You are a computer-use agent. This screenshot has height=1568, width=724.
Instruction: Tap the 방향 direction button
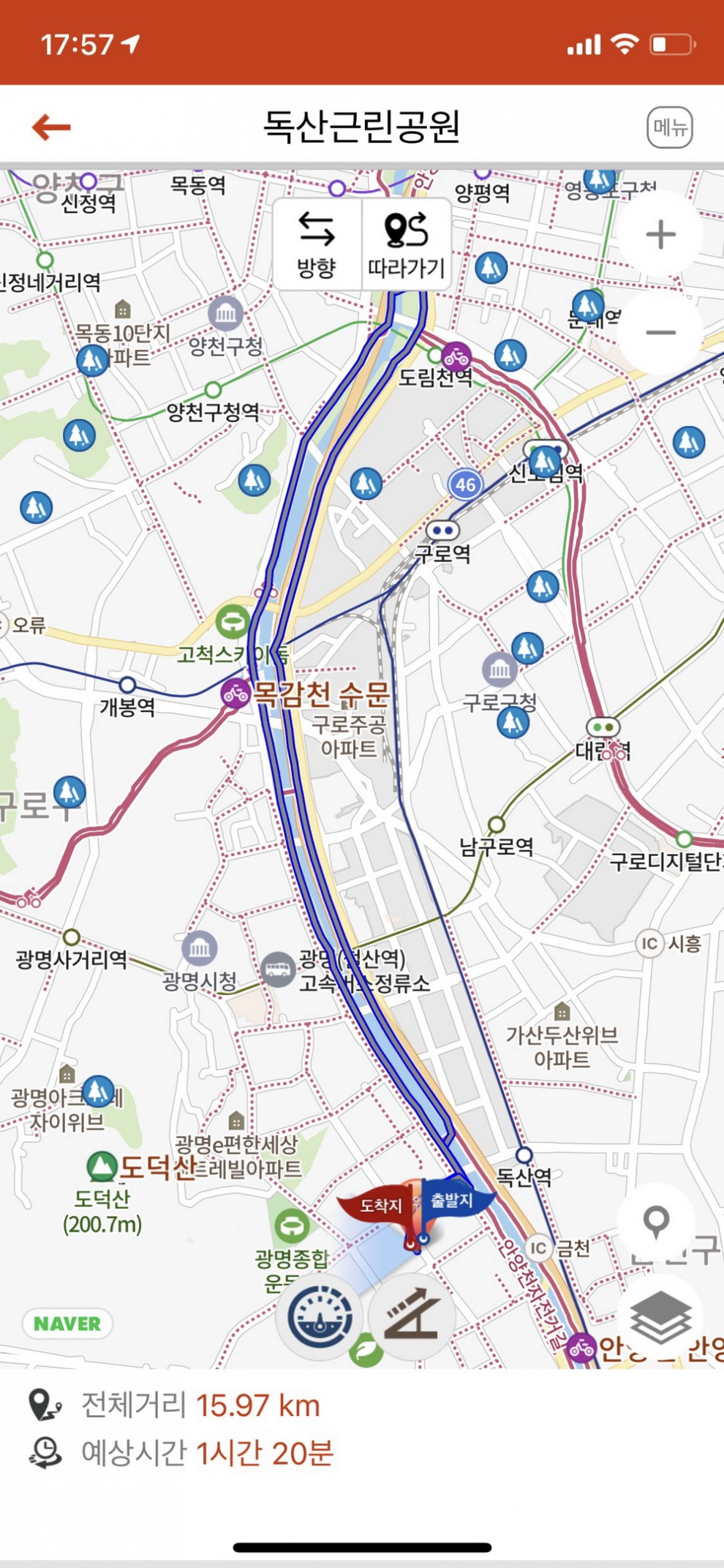(317, 245)
